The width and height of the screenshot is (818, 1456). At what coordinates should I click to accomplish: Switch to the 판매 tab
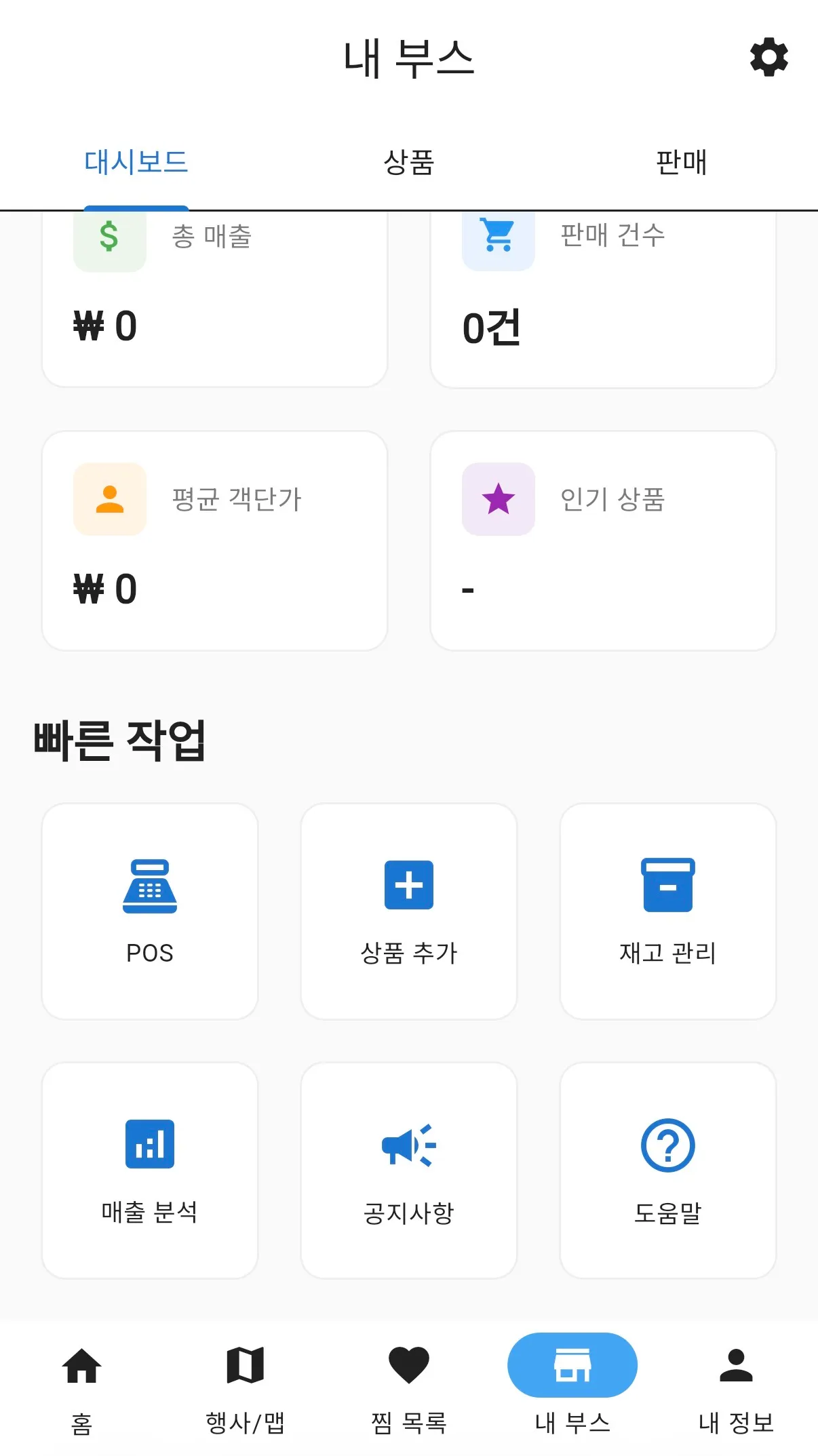tap(682, 163)
